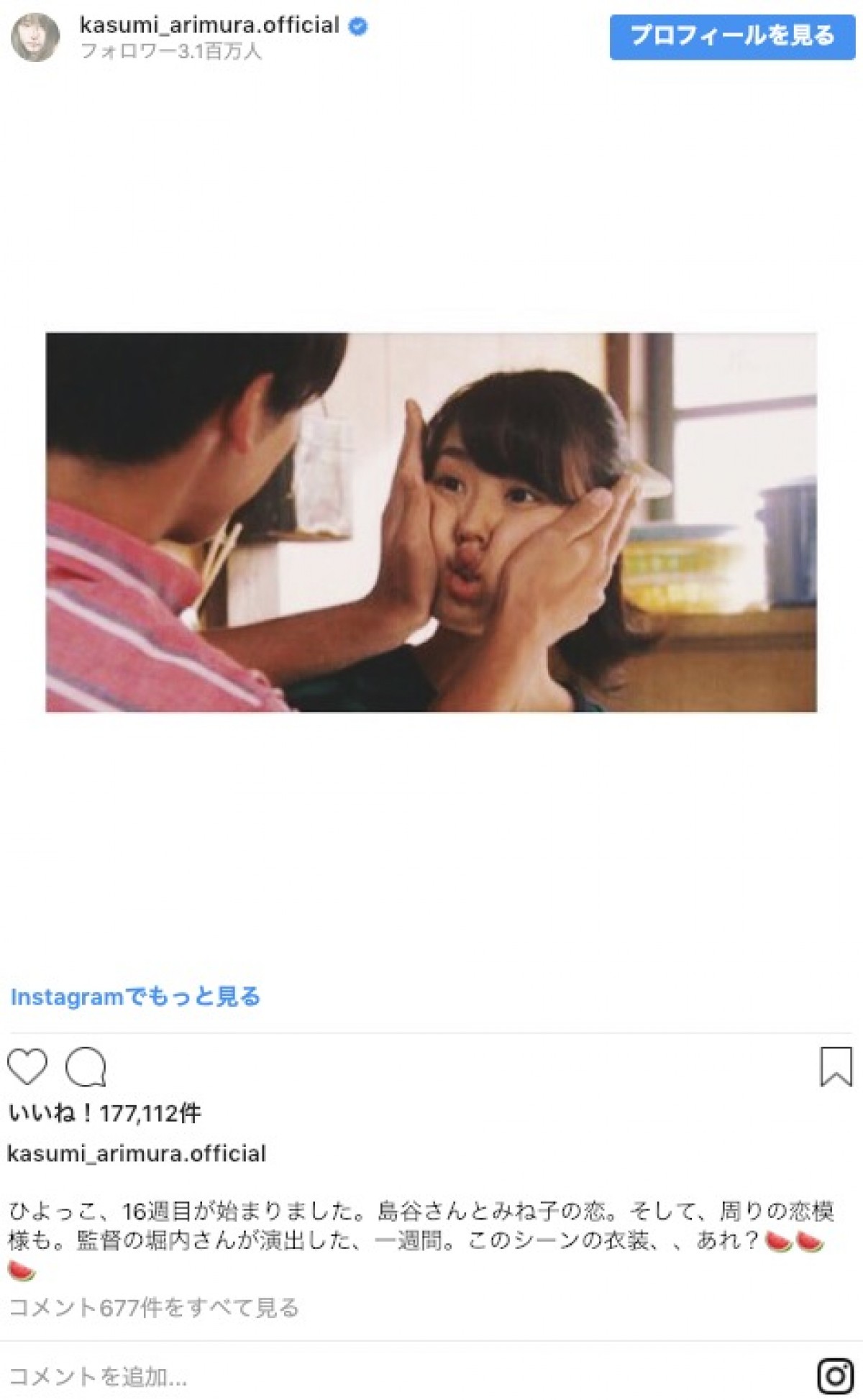Like this post with the heart icon
Viewport: 863px width, 1400px height.
[x=27, y=1066]
